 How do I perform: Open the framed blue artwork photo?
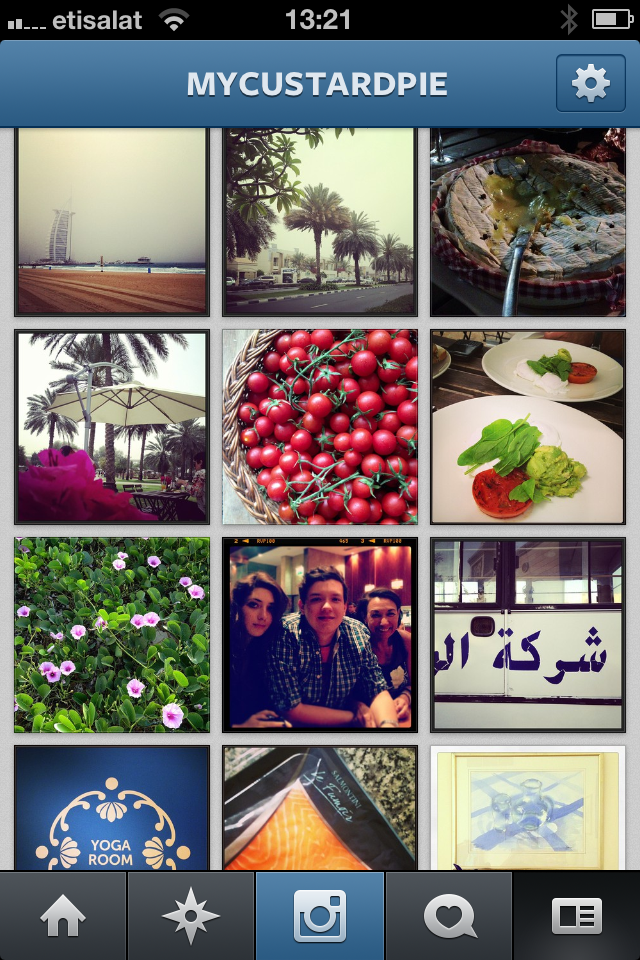528,808
